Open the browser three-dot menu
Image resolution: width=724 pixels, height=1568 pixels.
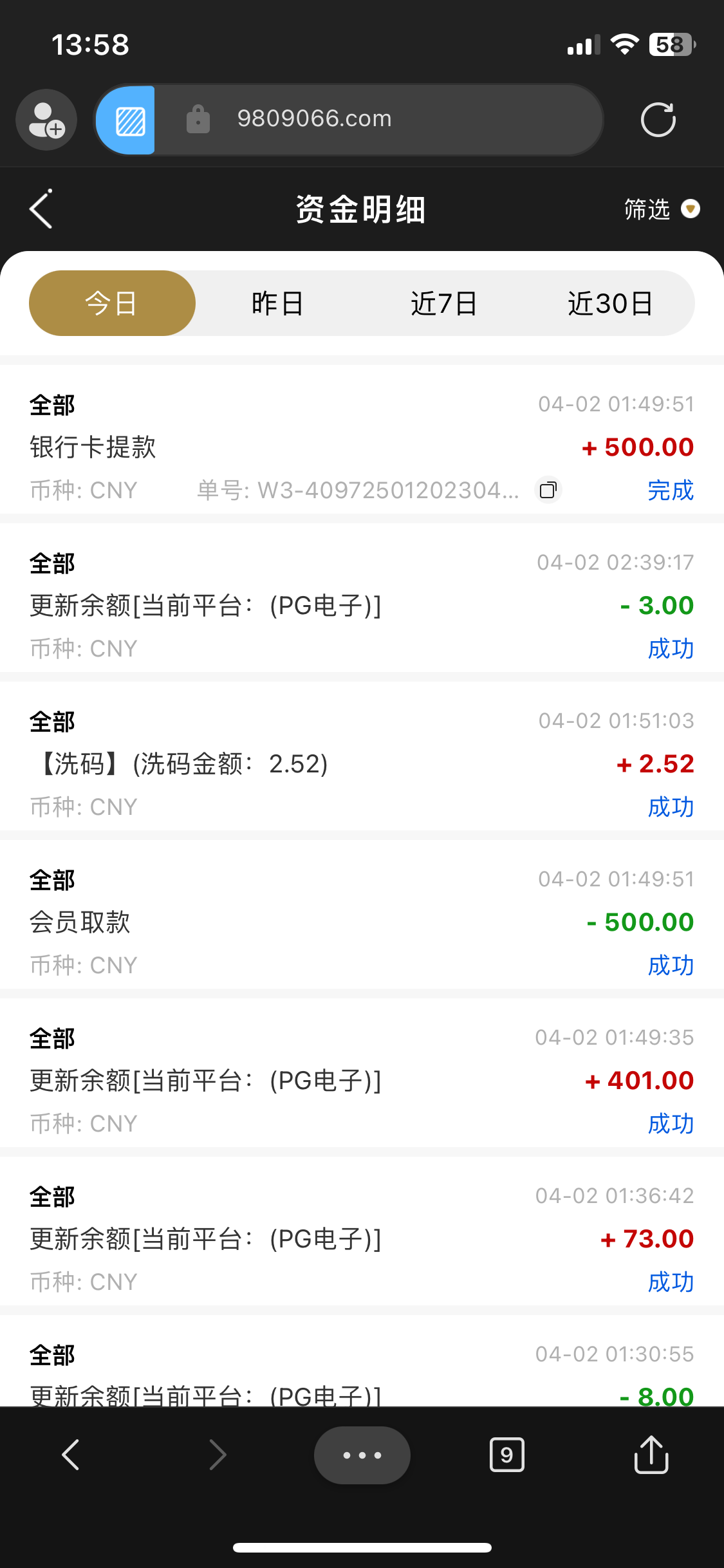pos(362,1455)
